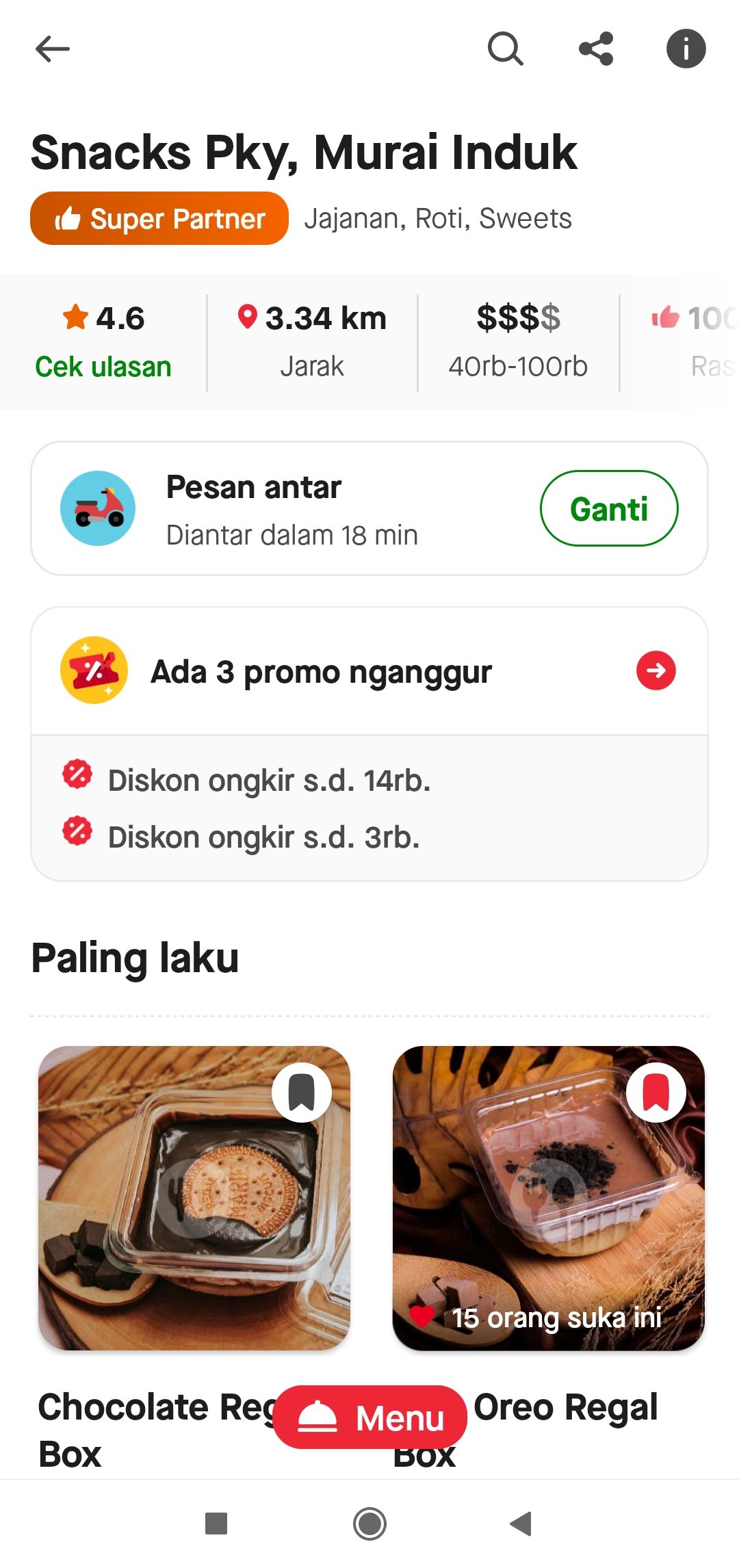Open the search icon
This screenshot has height=1568, width=739.
click(504, 48)
